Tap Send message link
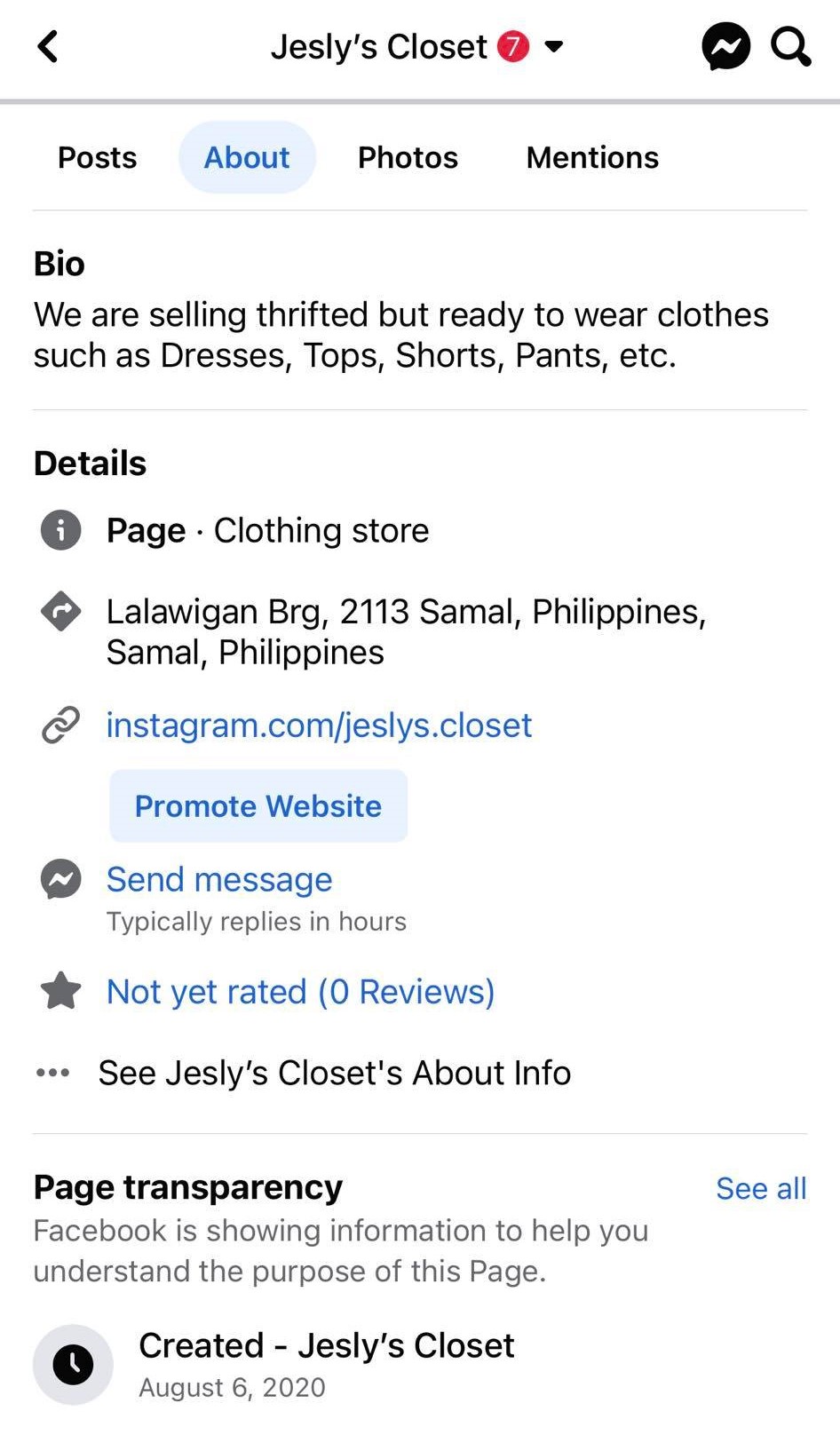Viewport: 840px width, 1435px height. click(x=219, y=879)
